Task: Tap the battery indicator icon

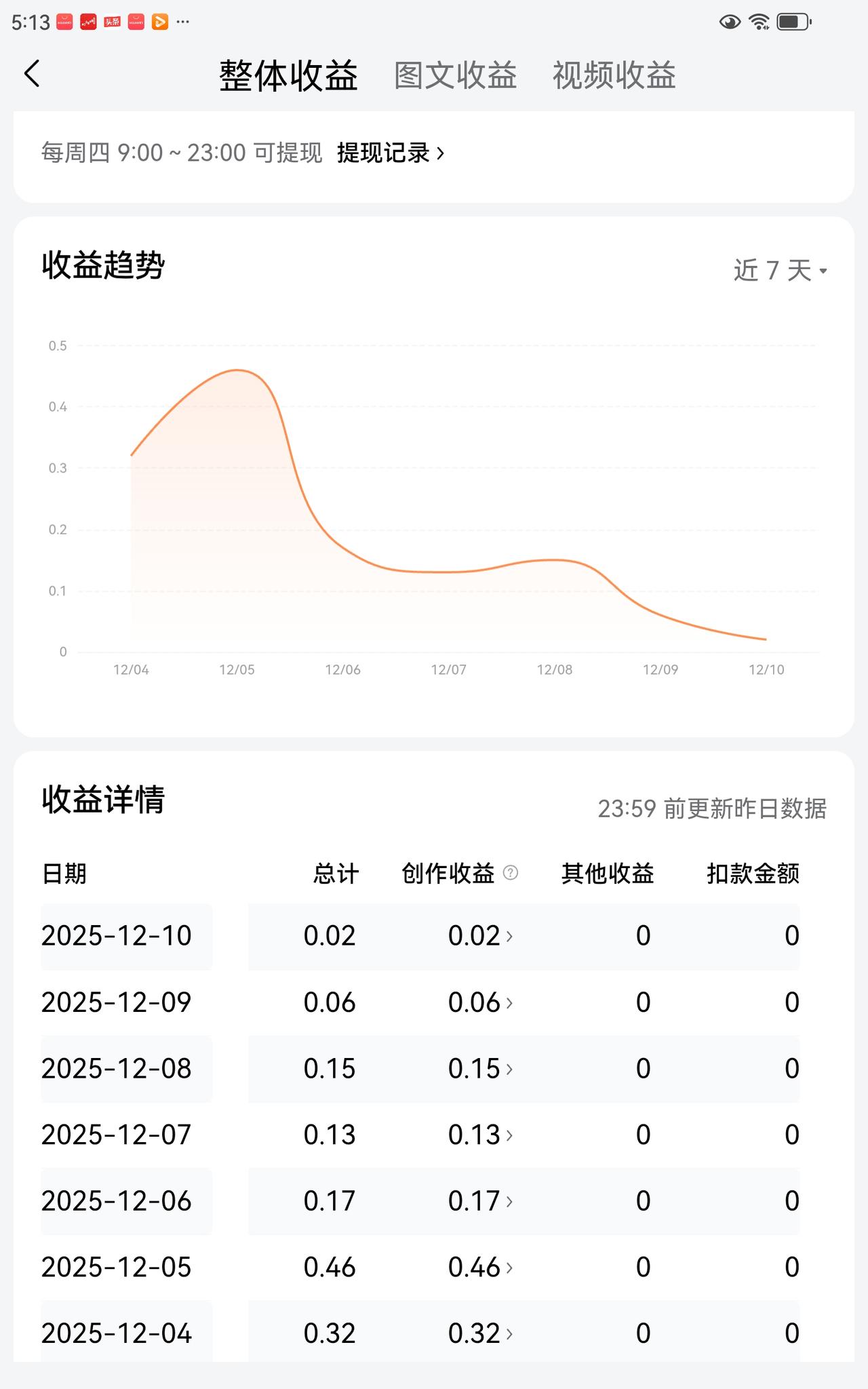Action: tap(791, 22)
